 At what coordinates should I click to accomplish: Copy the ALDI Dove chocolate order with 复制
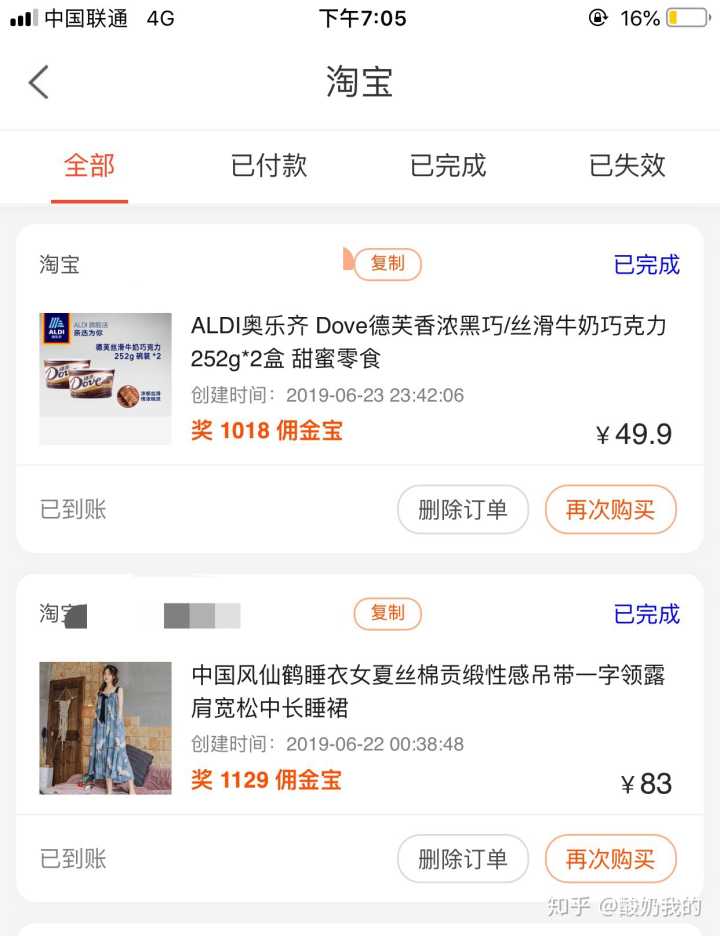pos(387,264)
